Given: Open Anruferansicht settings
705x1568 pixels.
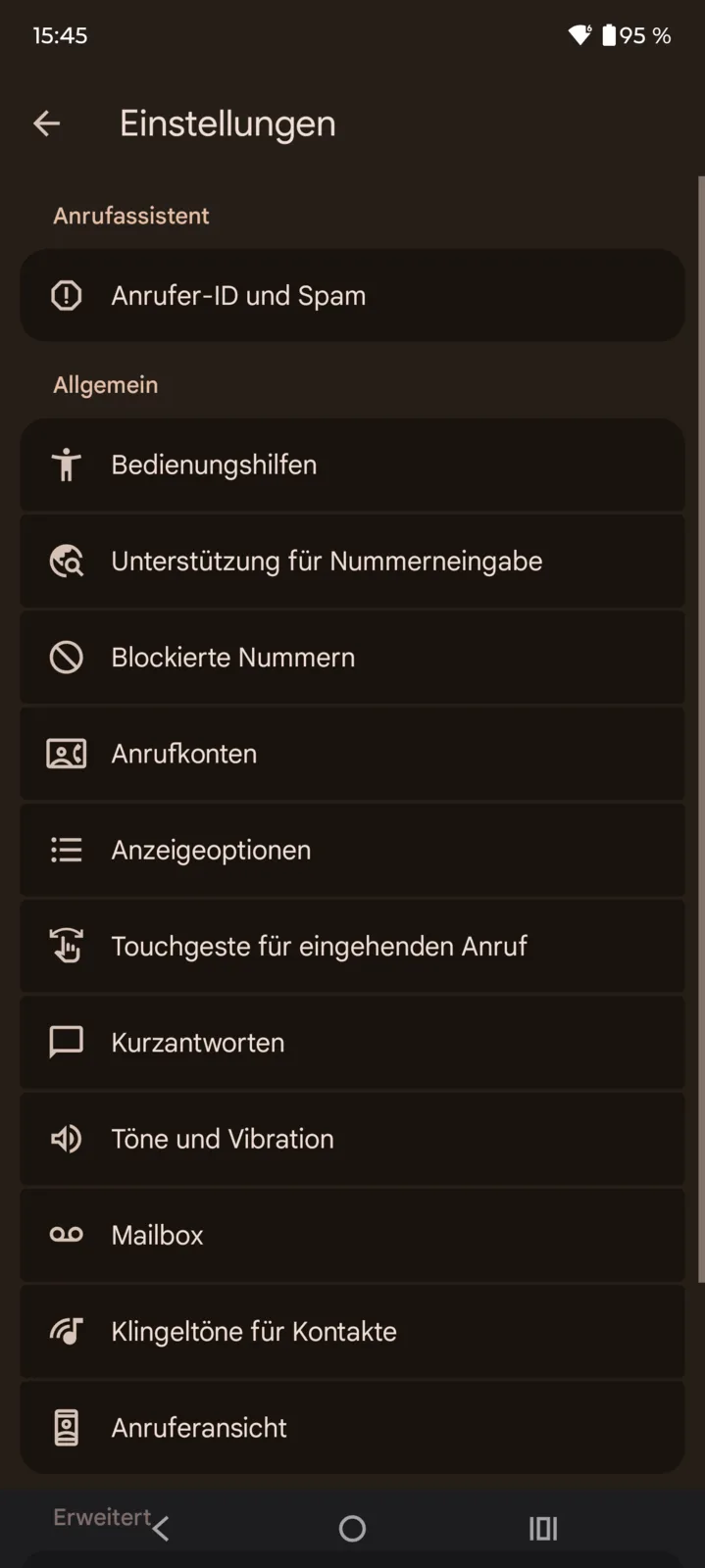Looking at the screenshot, I should coord(352,1428).
